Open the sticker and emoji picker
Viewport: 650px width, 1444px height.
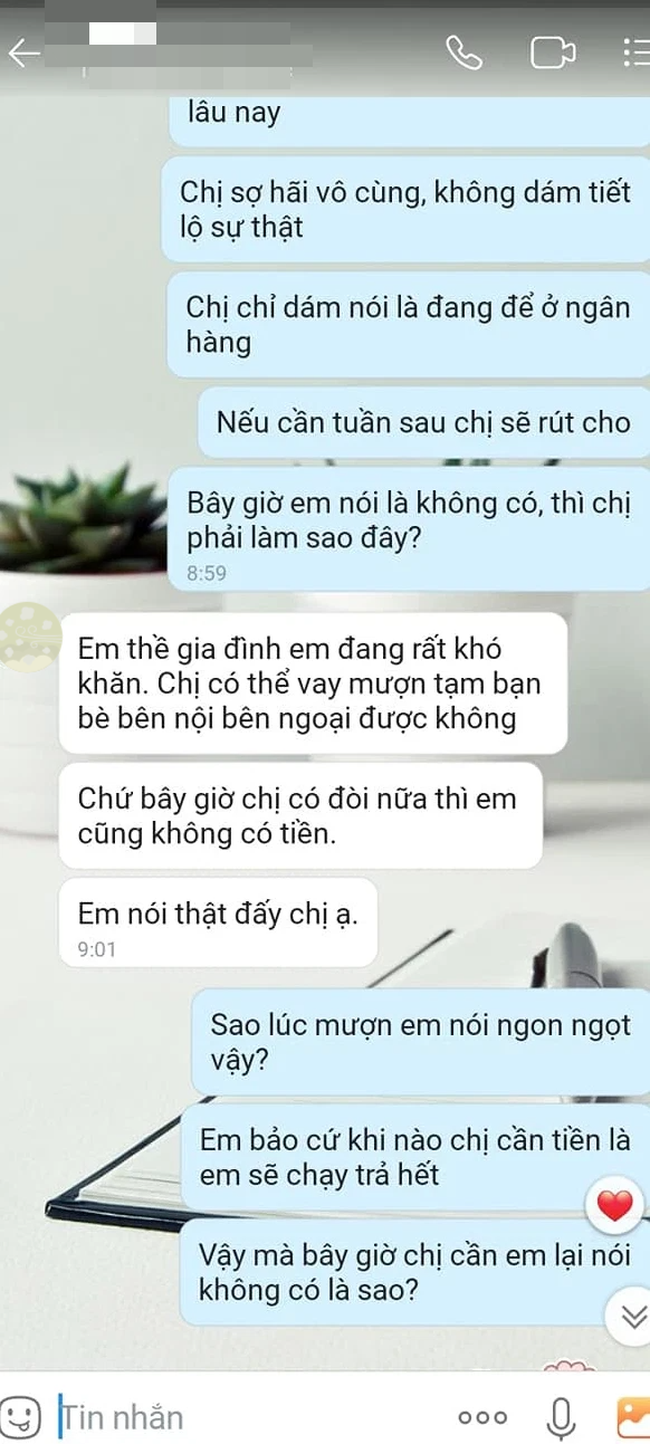[20, 1416]
